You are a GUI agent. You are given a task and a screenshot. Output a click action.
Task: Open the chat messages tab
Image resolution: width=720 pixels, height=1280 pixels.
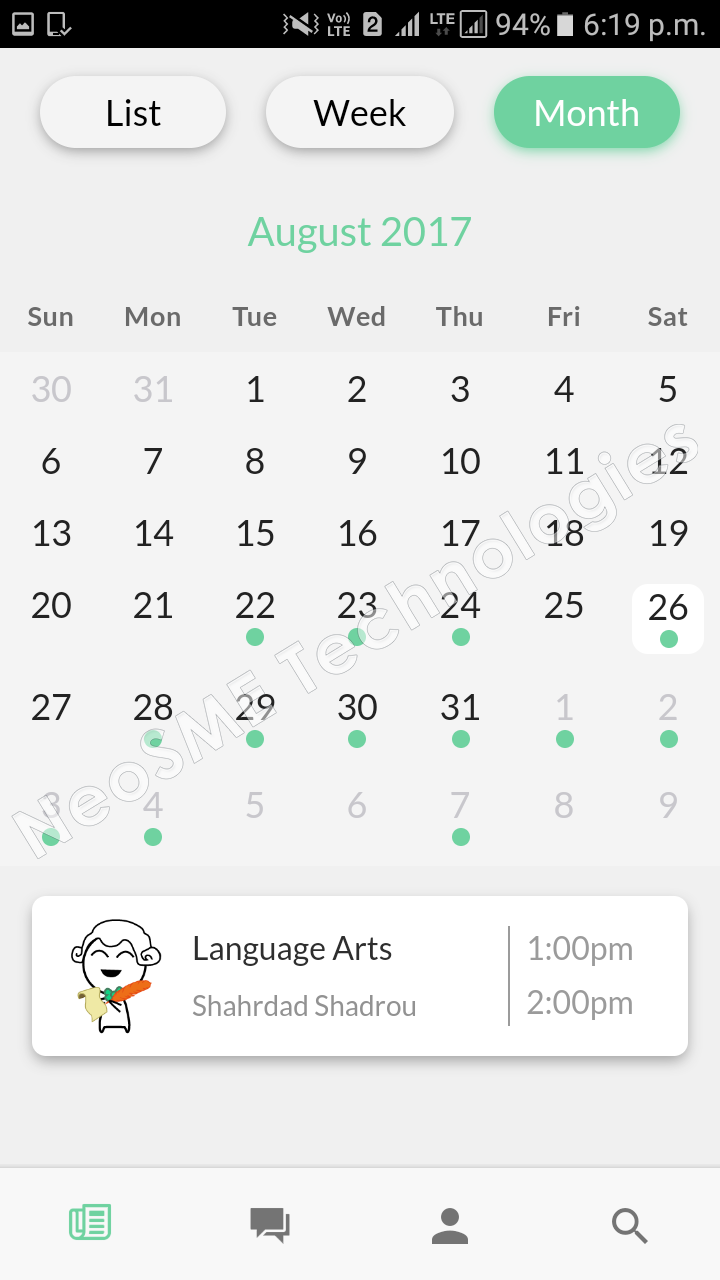click(270, 1224)
